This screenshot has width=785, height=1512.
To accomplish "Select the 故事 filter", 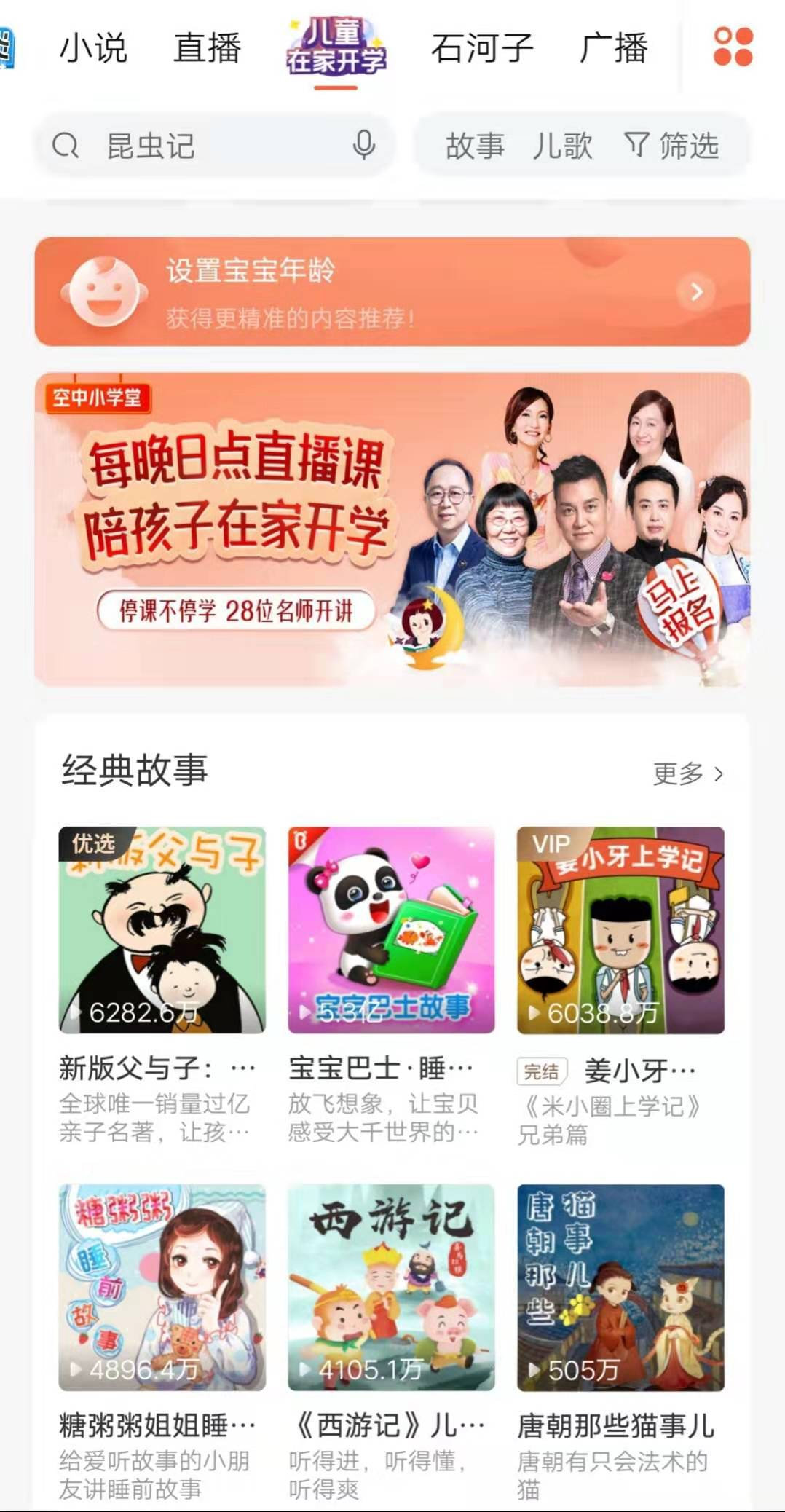I will [x=475, y=146].
